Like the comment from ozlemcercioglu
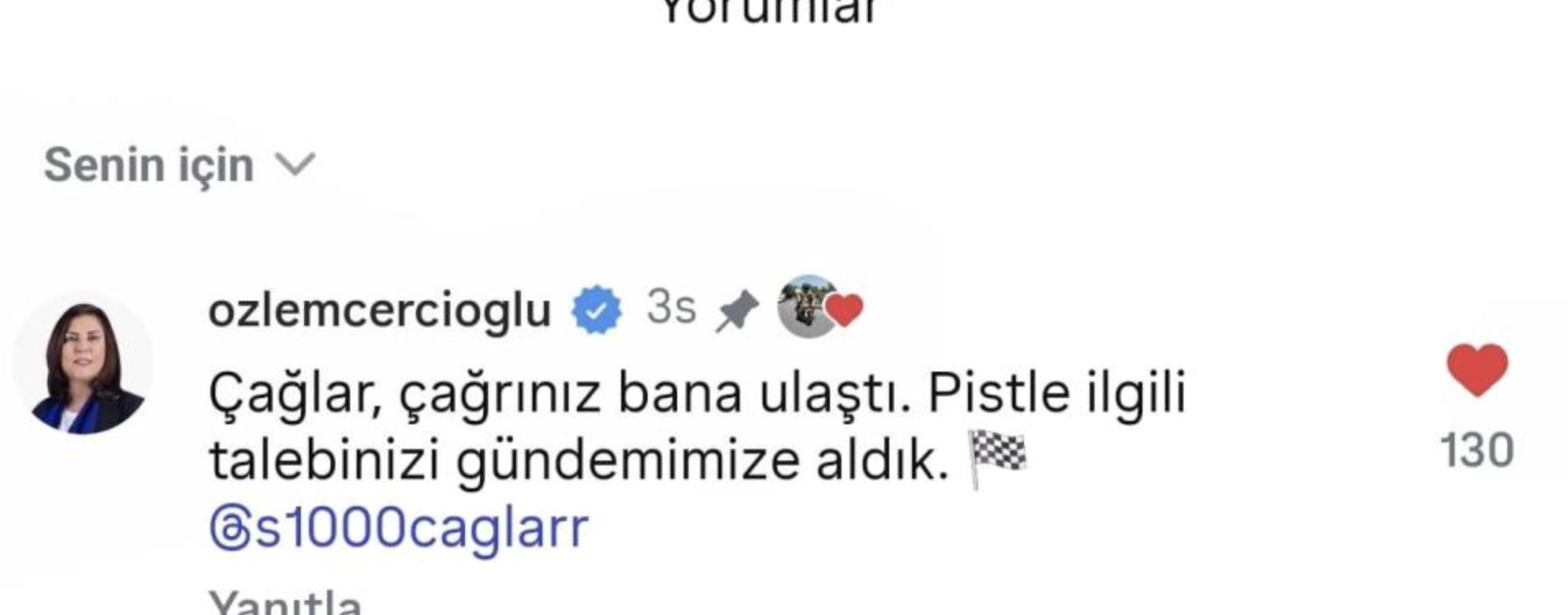The height and width of the screenshot is (615, 1568). [x=1476, y=370]
